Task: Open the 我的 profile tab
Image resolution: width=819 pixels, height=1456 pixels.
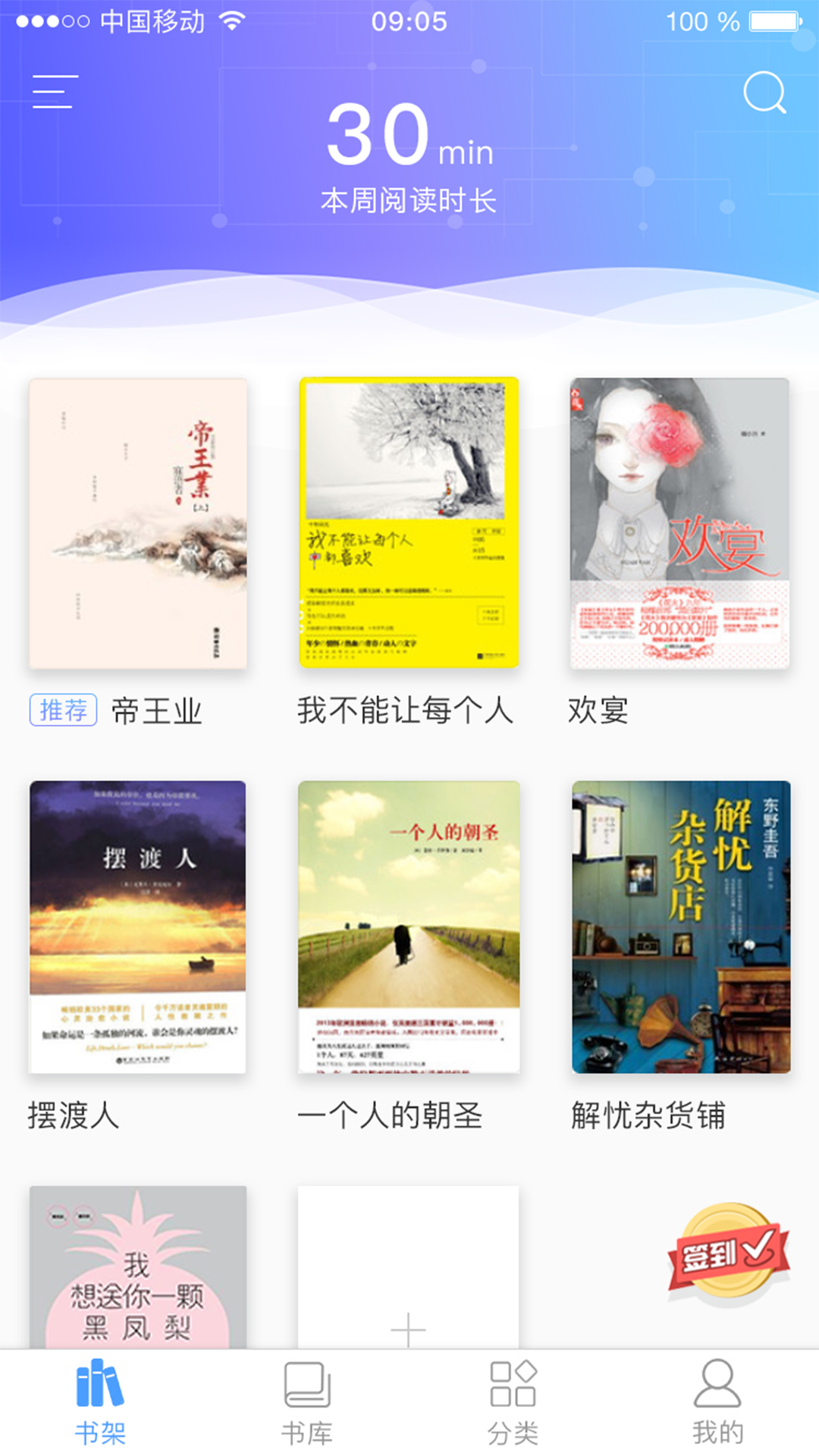Action: click(717, 1403)
